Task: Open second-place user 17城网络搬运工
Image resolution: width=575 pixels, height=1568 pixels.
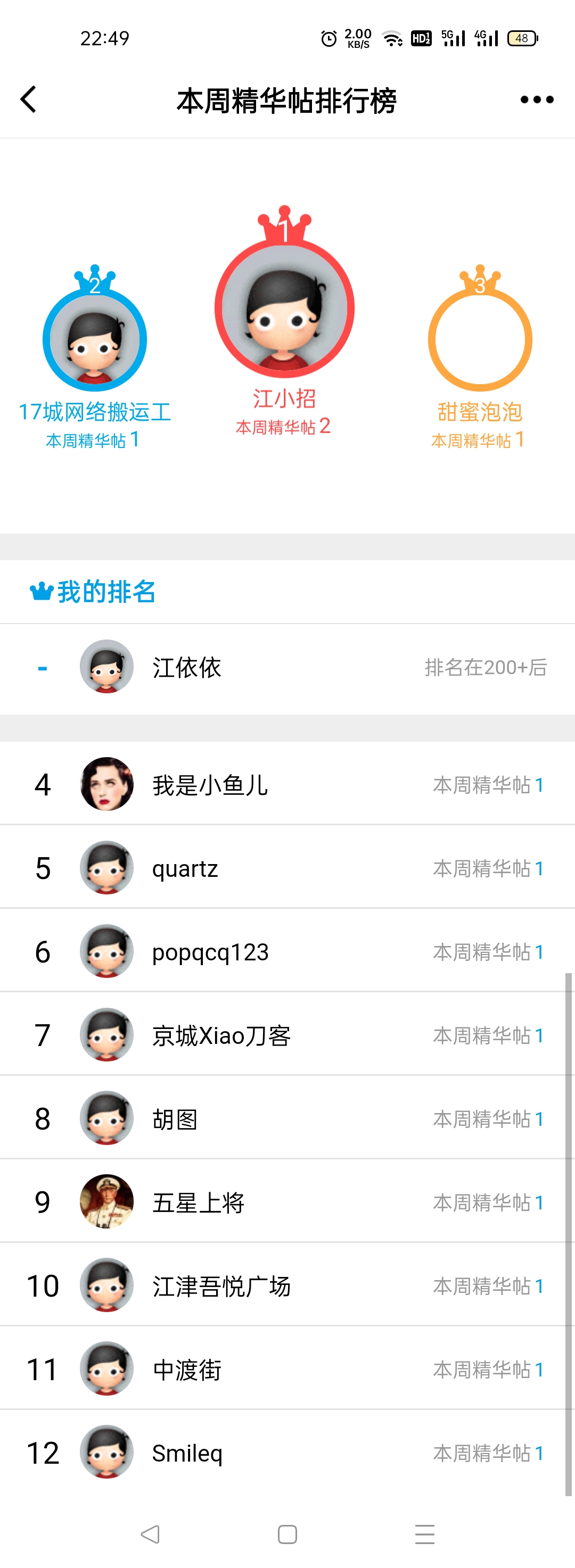Action: click(x=94, y=339)
